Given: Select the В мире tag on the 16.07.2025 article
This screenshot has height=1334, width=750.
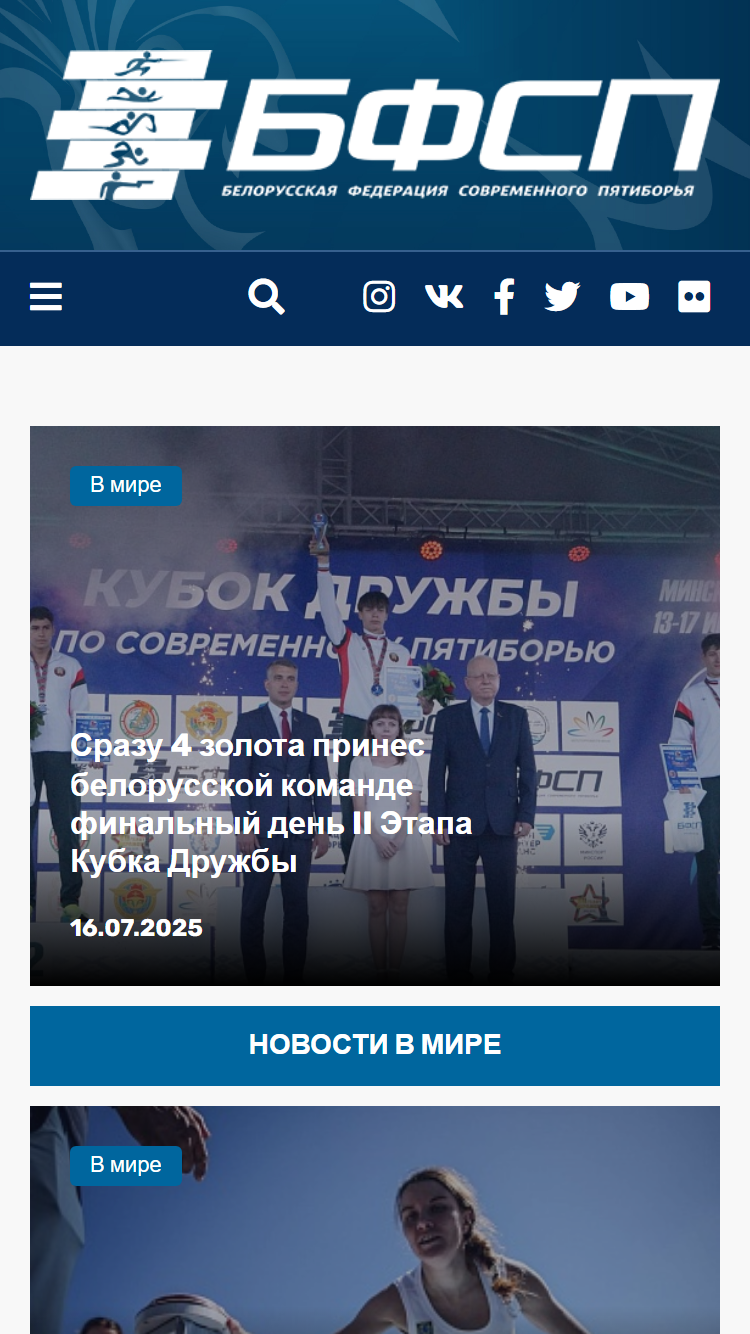Looking at the screenshot, I should point(126,485).
